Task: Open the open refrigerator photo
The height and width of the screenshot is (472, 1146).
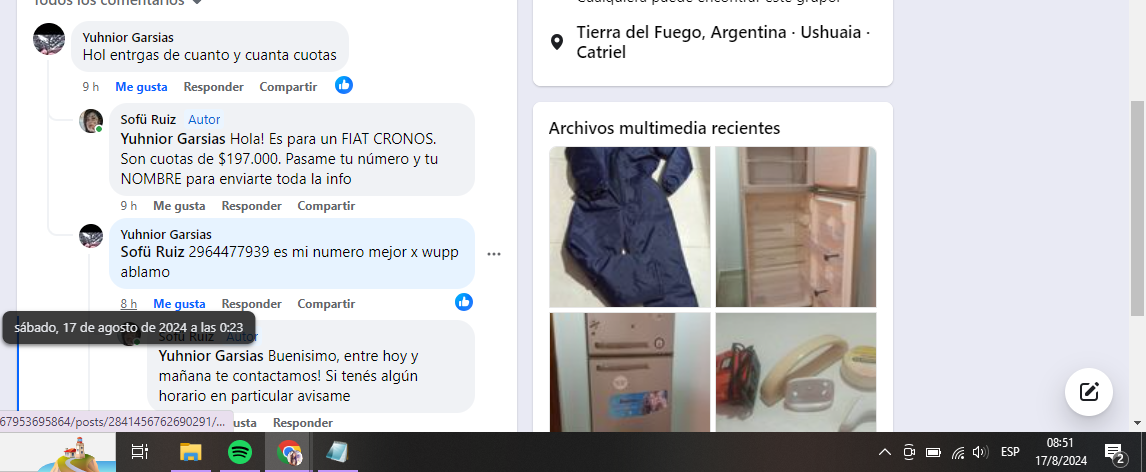Action: click(795, 227)
